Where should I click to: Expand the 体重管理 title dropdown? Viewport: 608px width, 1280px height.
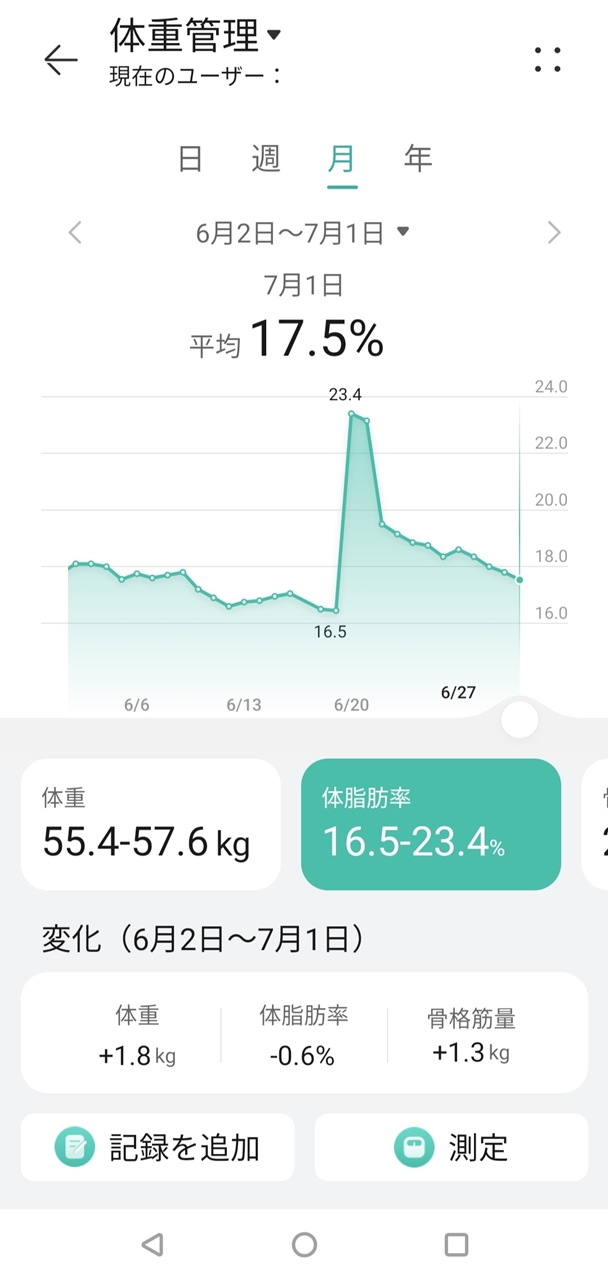tap(196, 36)
